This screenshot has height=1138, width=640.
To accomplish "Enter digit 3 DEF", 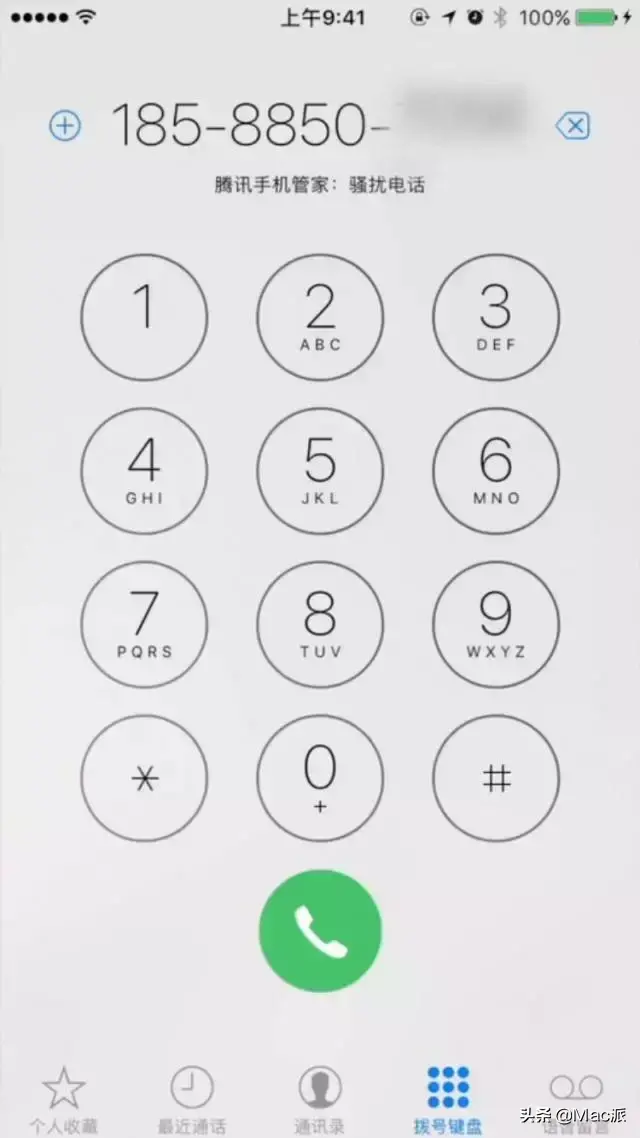I will [x=496, y=317].
